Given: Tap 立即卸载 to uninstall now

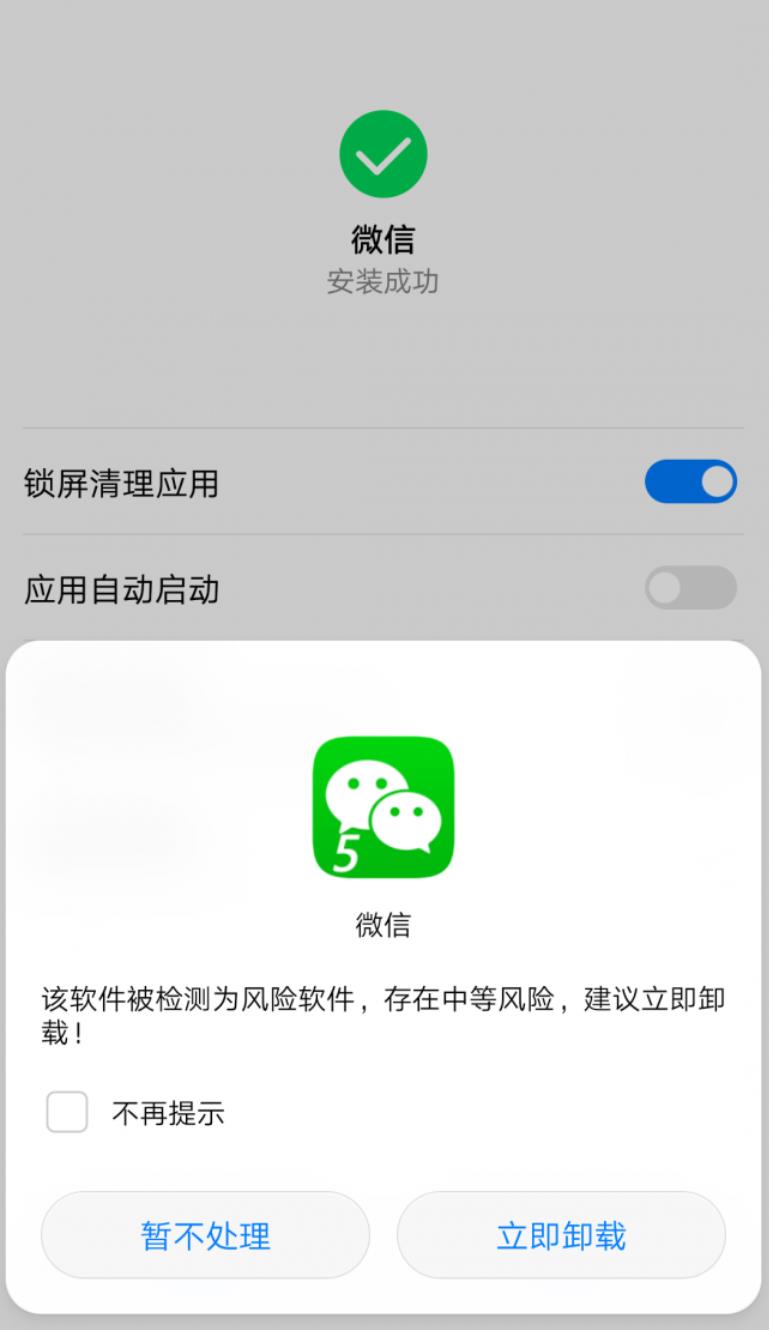Looking at the screenshot, I should (x=561, y=1236).
